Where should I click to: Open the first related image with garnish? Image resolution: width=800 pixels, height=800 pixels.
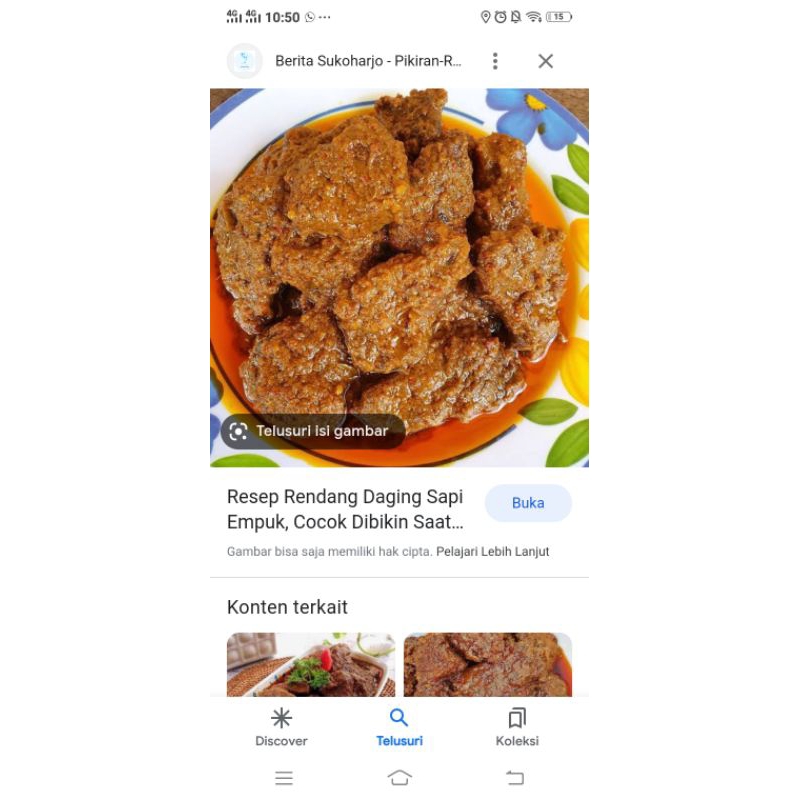pos(310,664)
